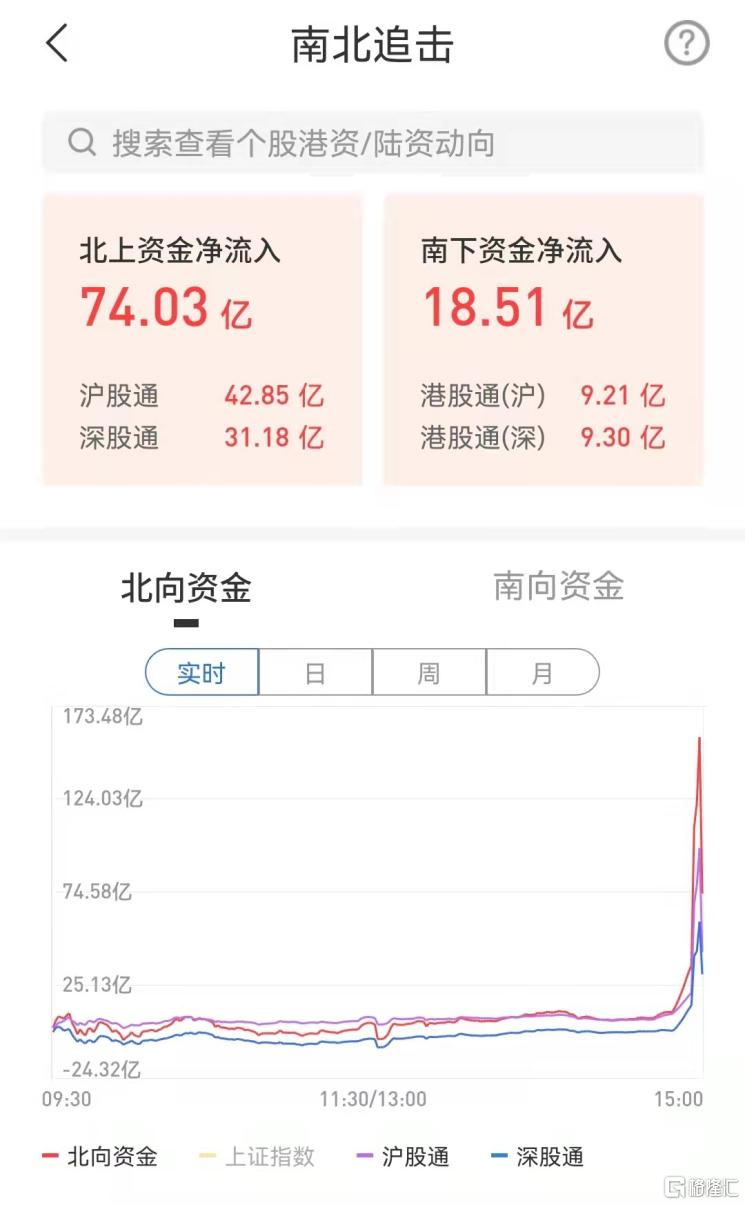Switch chart period to 月
745x1205 pixels.
coord(543,672)
